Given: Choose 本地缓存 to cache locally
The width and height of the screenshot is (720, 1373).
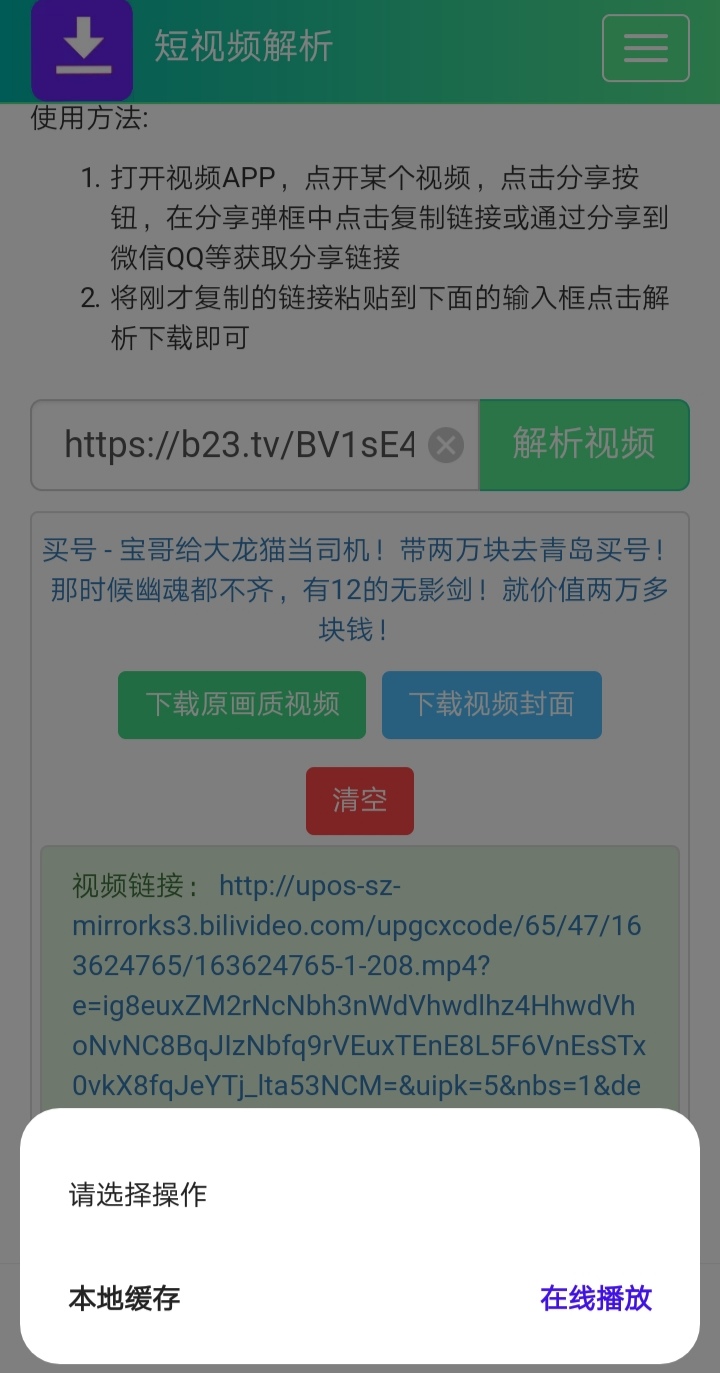Looking at the screenshot, I should [124, 1298].
